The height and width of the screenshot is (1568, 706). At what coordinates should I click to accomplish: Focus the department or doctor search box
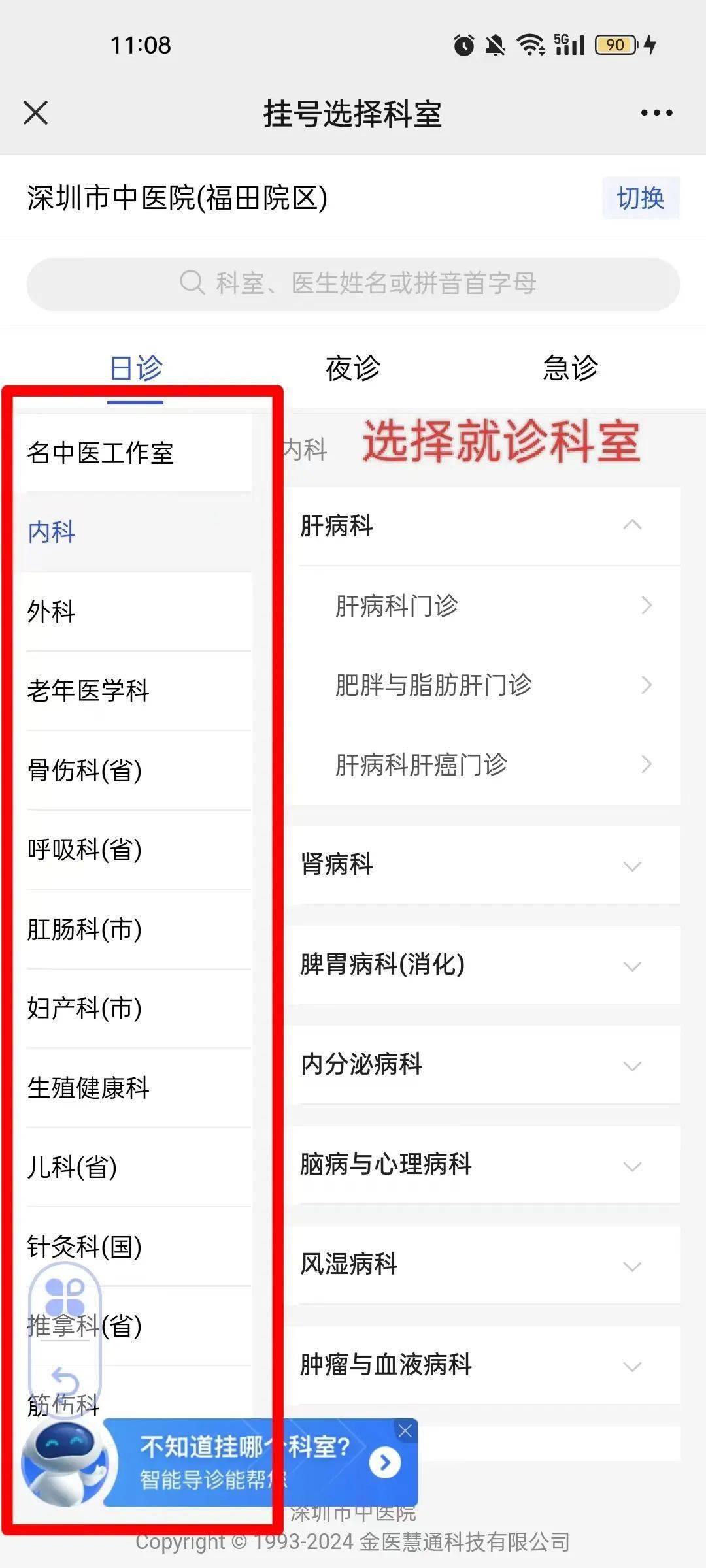(353, 284)
